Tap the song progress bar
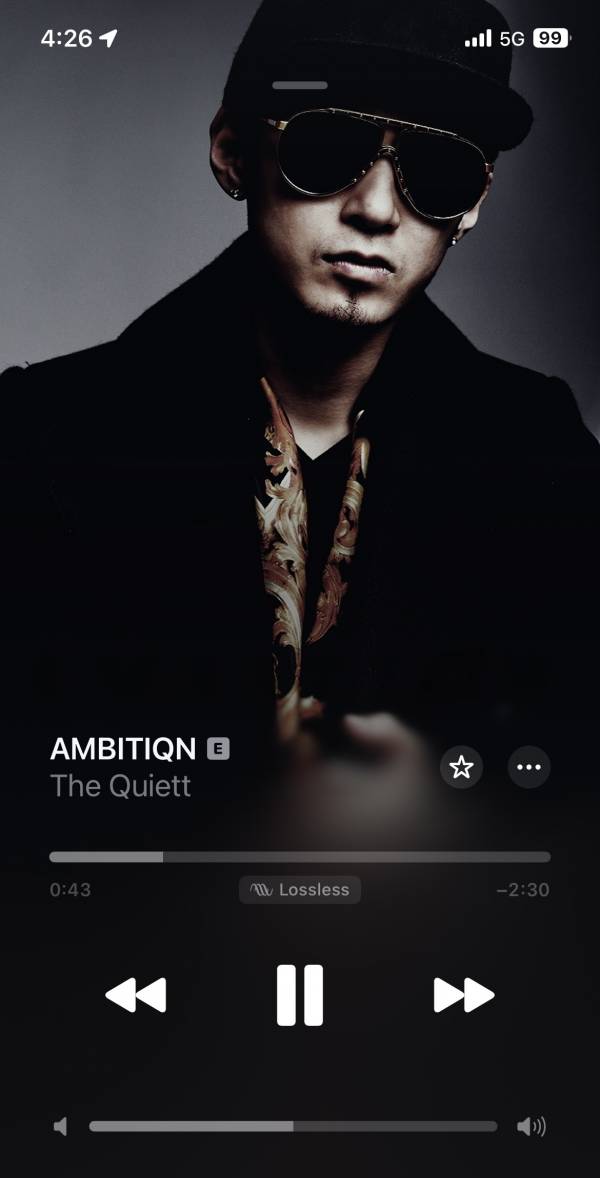 tap(300, 857)
